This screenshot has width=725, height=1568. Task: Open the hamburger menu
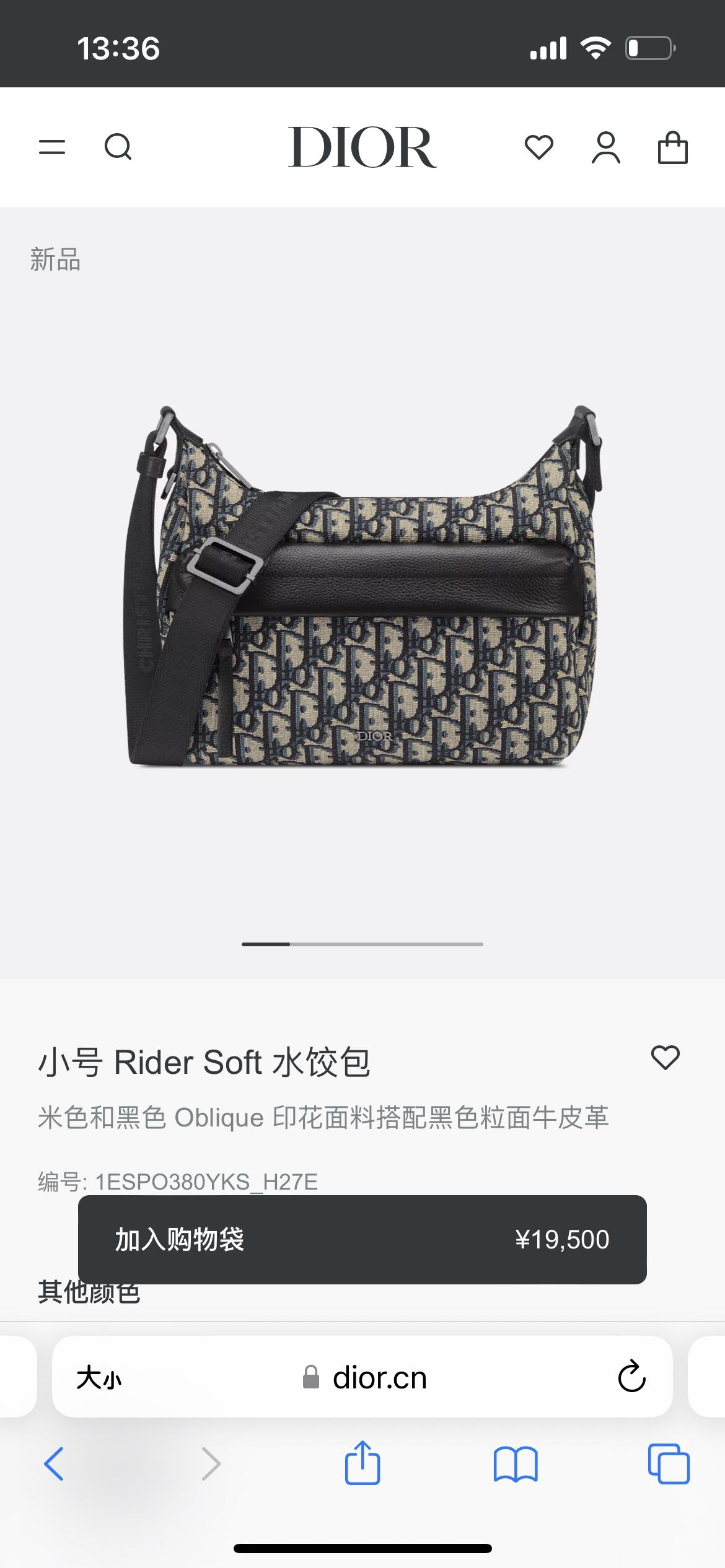coord(52,147)
